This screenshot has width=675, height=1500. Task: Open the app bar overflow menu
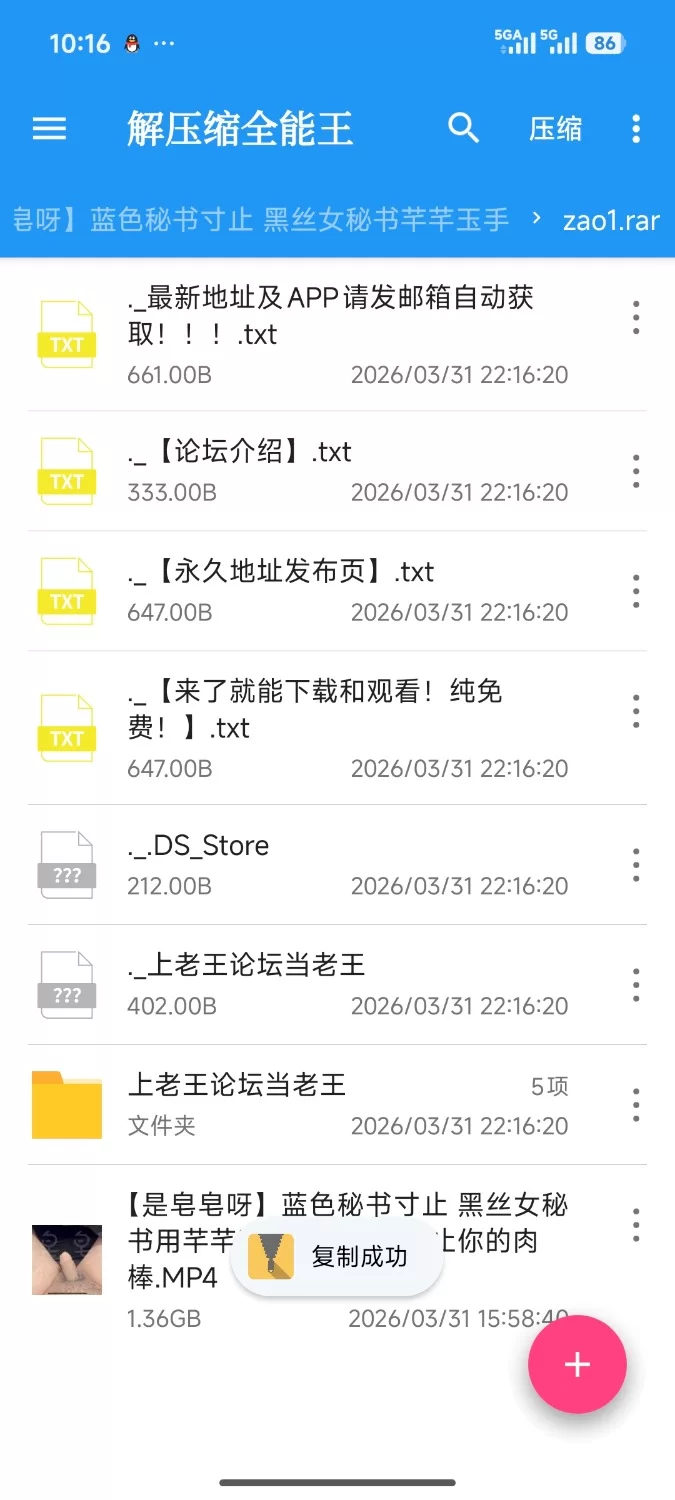(x=636, y=129)
